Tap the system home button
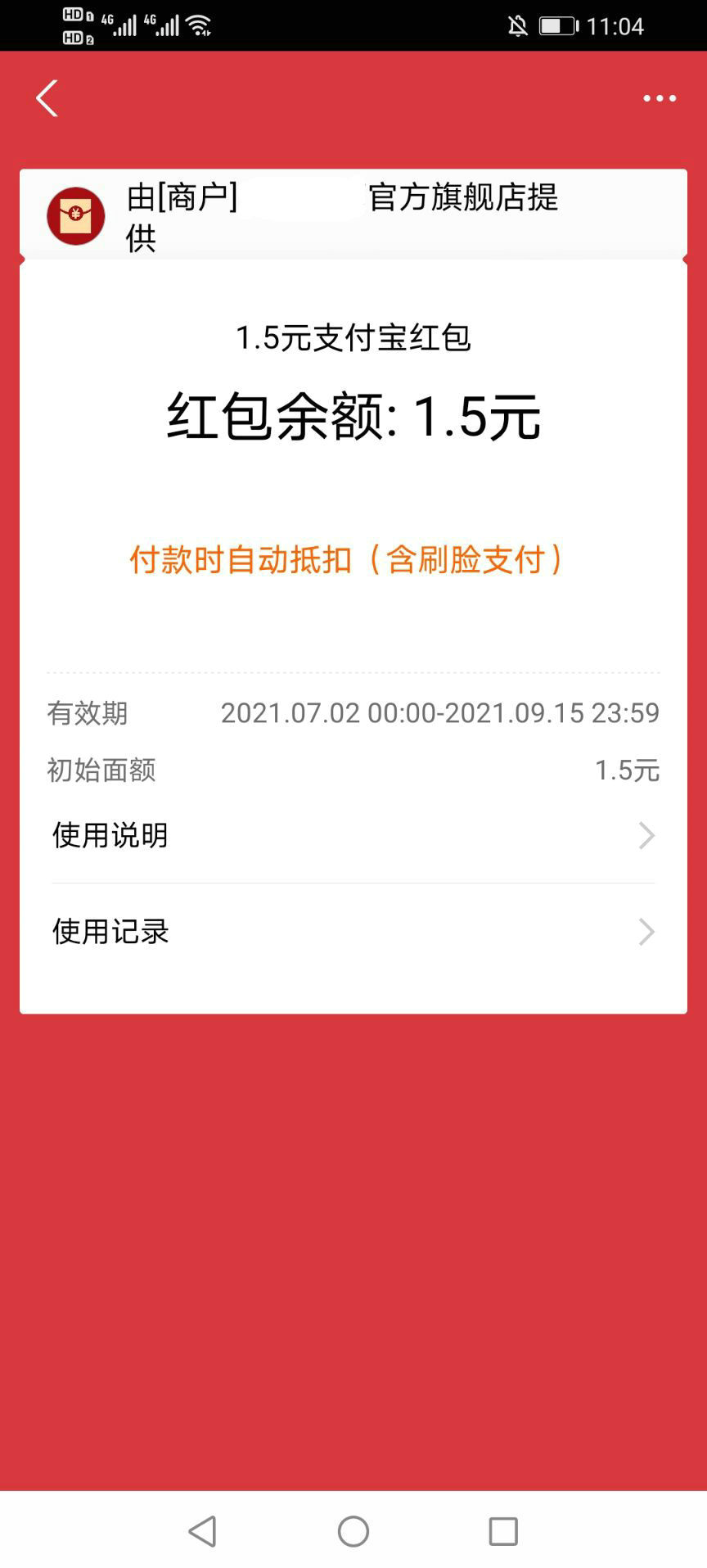The width and height of the screenshot is (707, 1568). (x=353, y=1530)
